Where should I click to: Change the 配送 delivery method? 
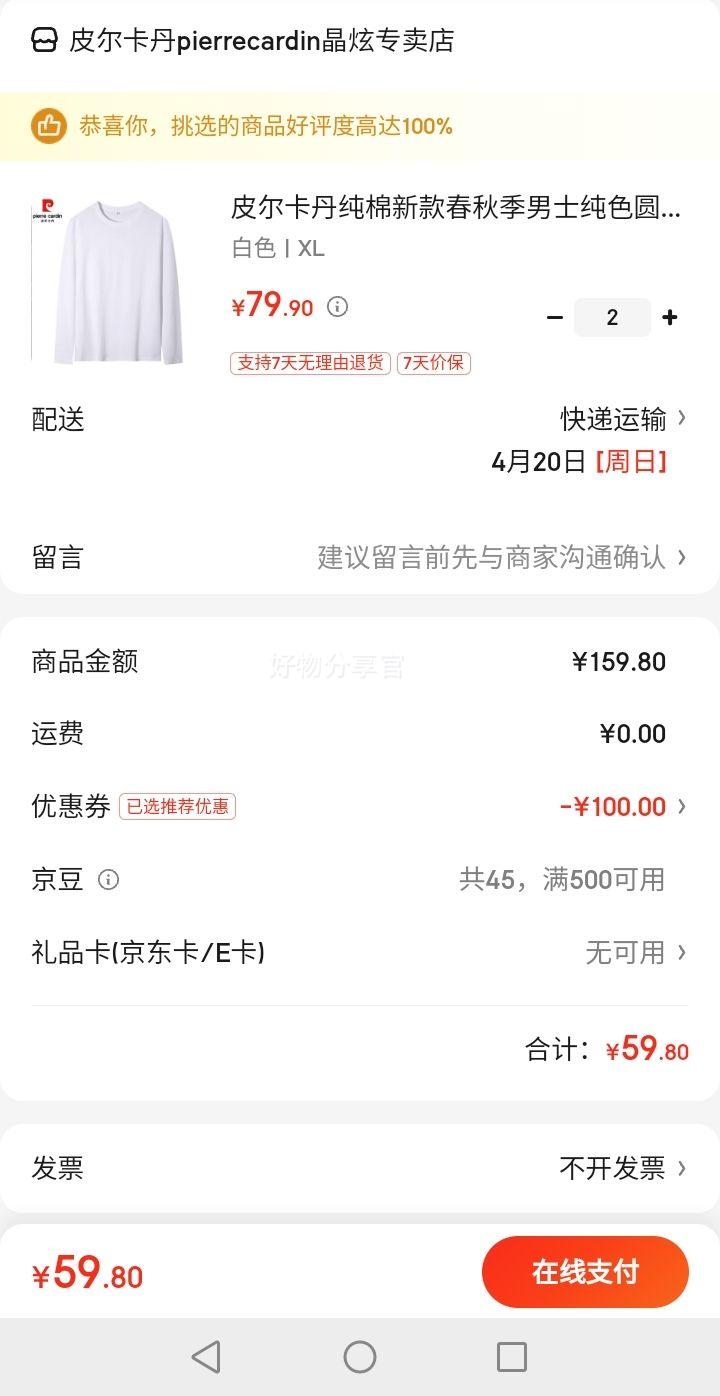coord(622,419)
